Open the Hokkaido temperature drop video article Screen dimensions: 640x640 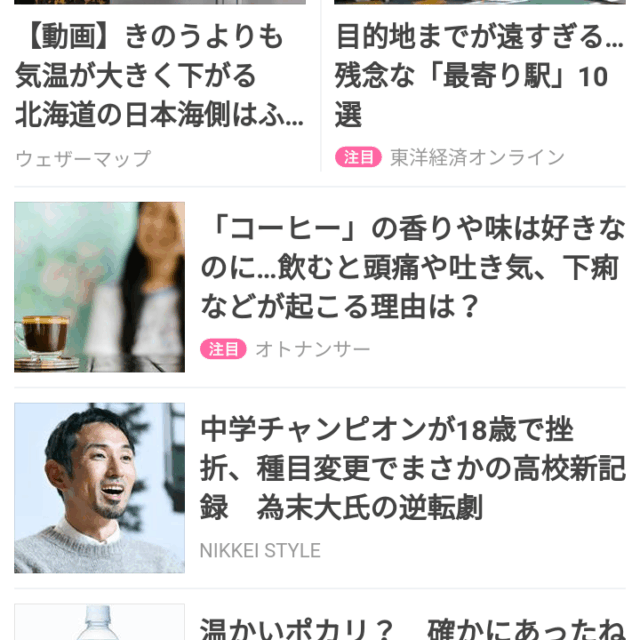160,78
